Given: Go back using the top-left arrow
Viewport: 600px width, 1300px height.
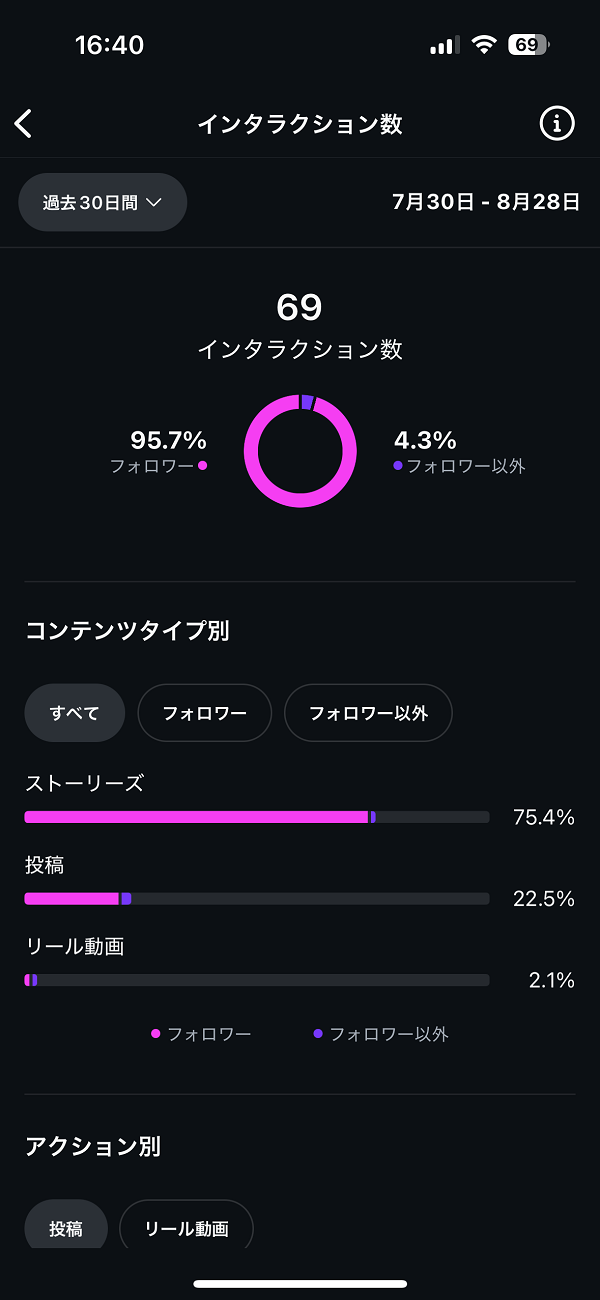Looking at the screenshot, I should [24, 124].
